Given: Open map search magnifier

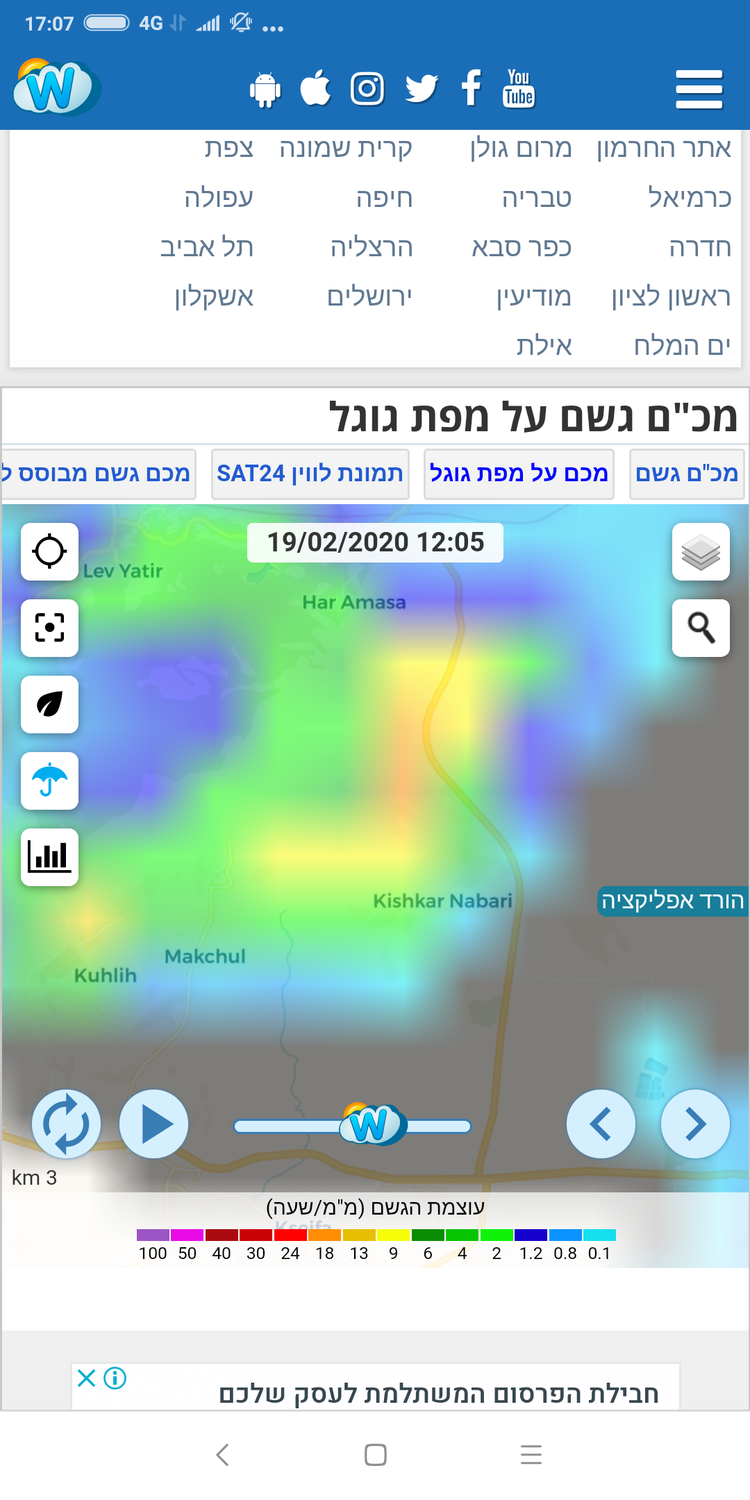Looking at the screenshot, I should [x=700, y=628].
